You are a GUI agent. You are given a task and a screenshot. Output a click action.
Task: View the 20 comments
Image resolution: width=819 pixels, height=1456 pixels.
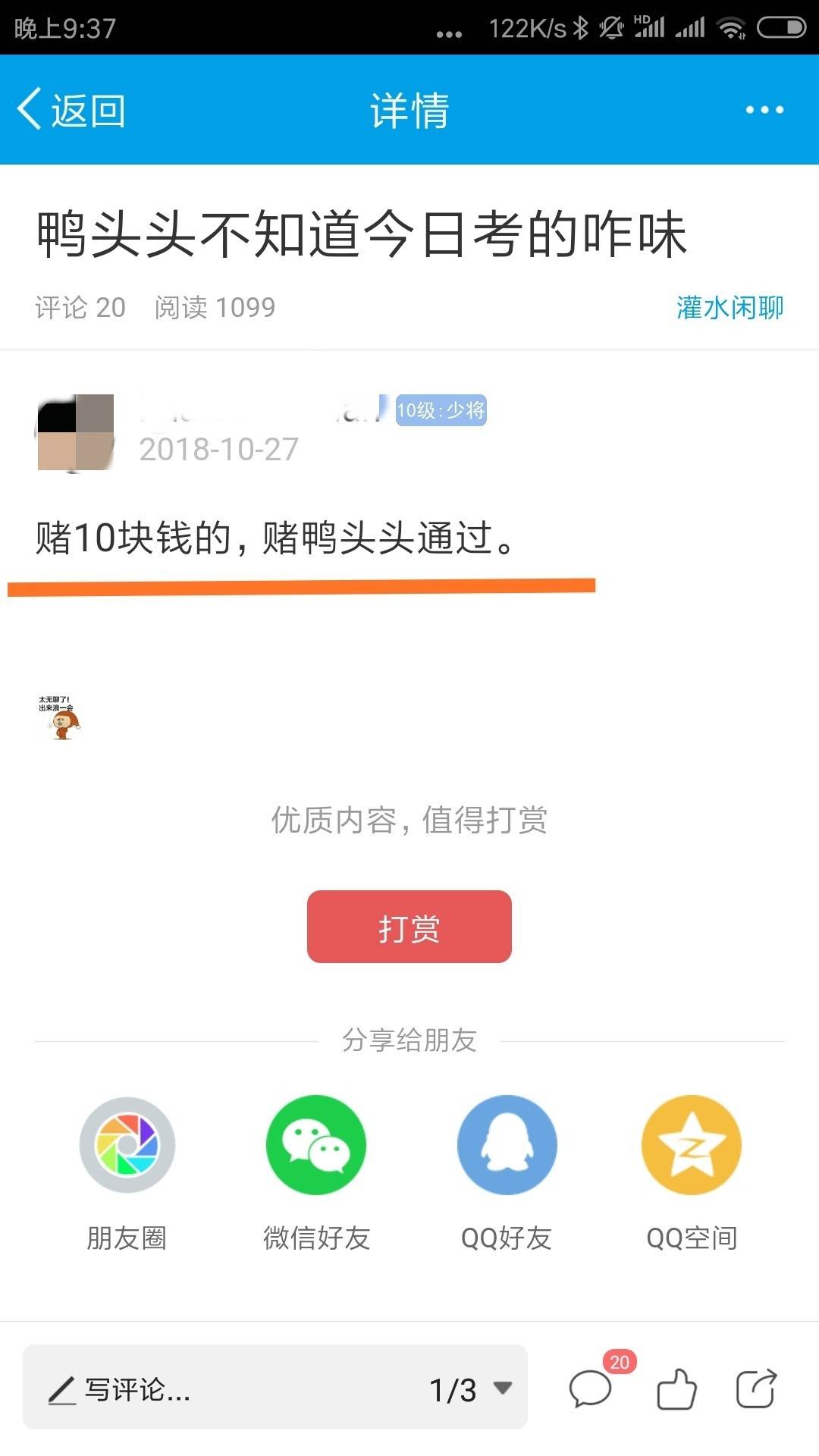(591, 1388)
